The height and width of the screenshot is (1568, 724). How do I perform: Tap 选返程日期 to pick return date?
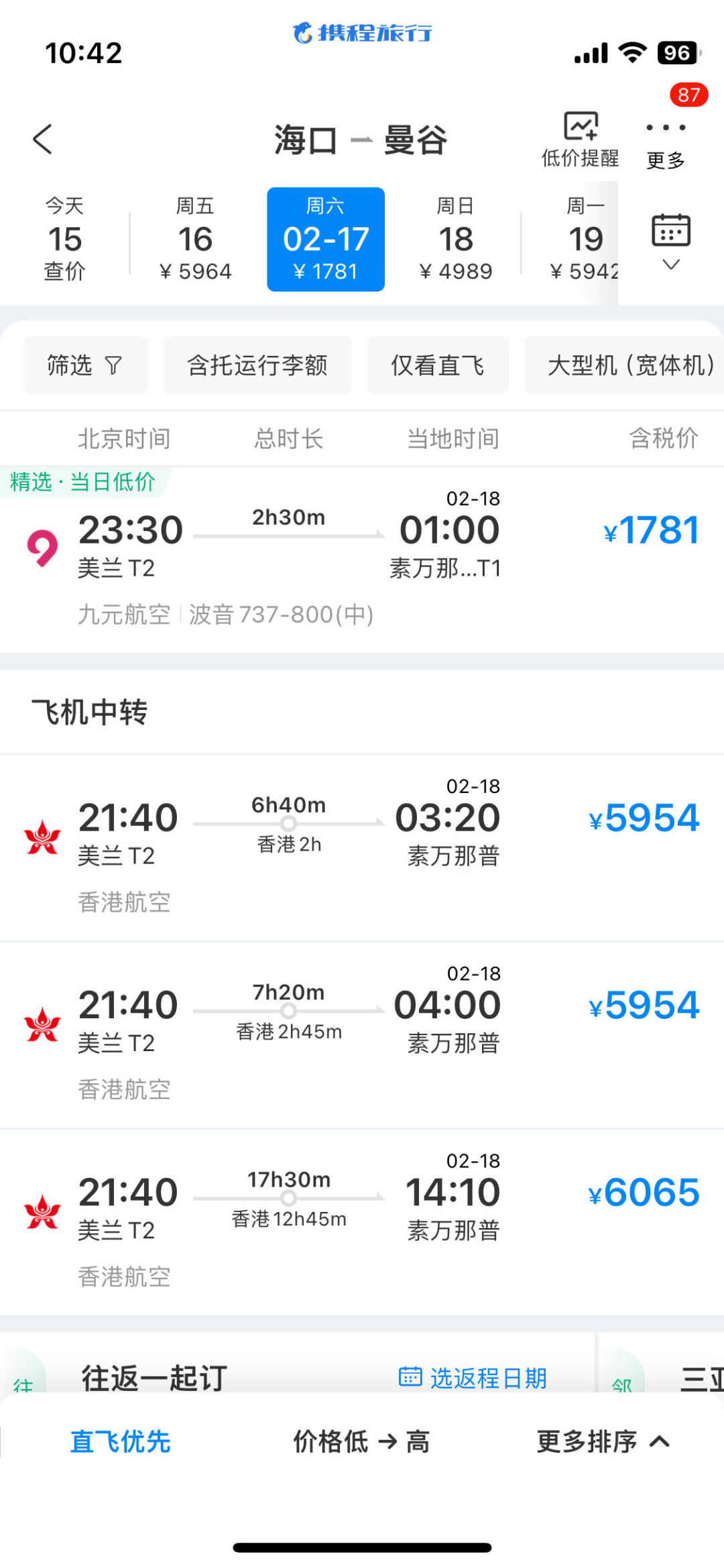473,1378
